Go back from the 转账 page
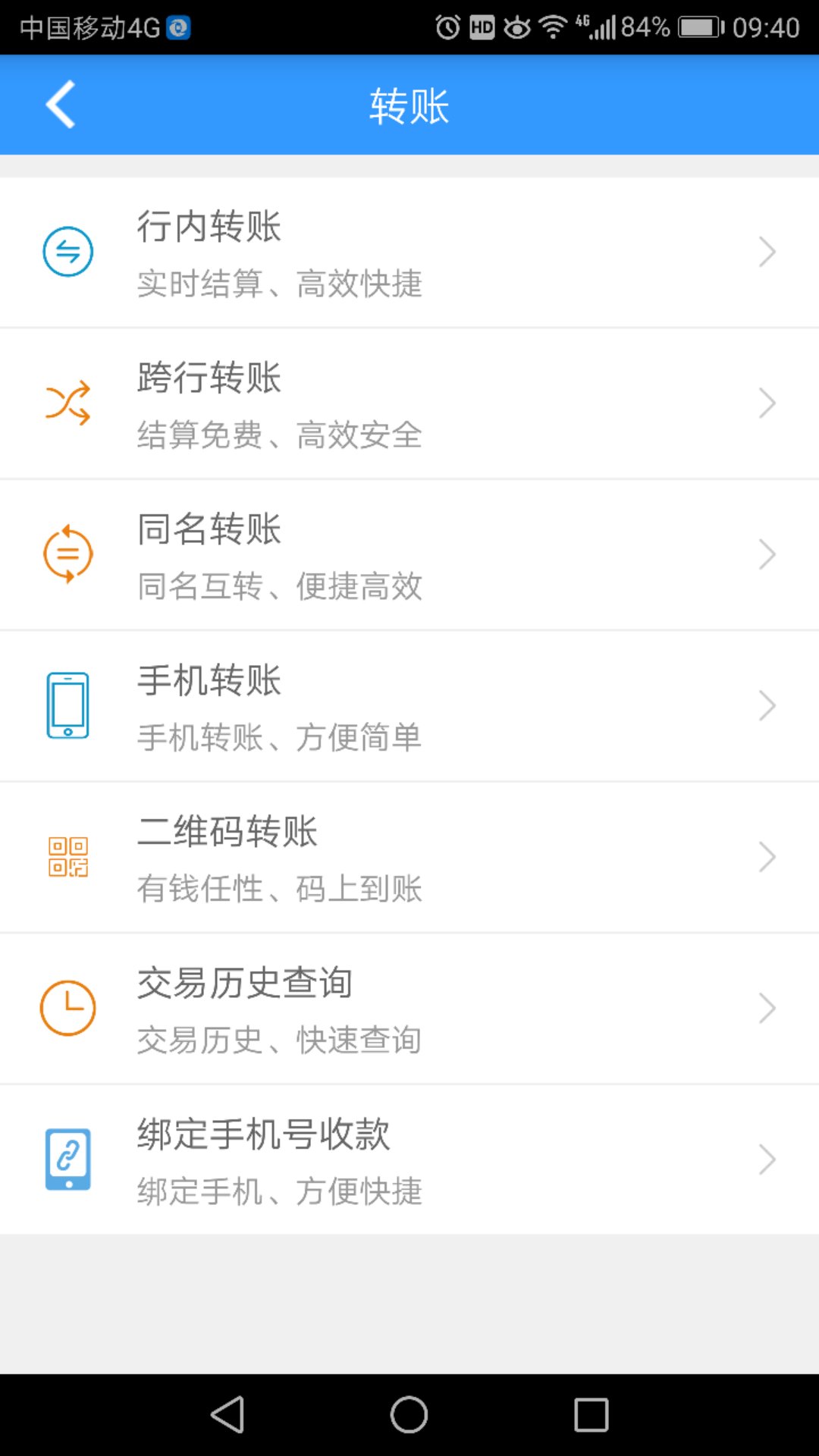 click(61, 105)
